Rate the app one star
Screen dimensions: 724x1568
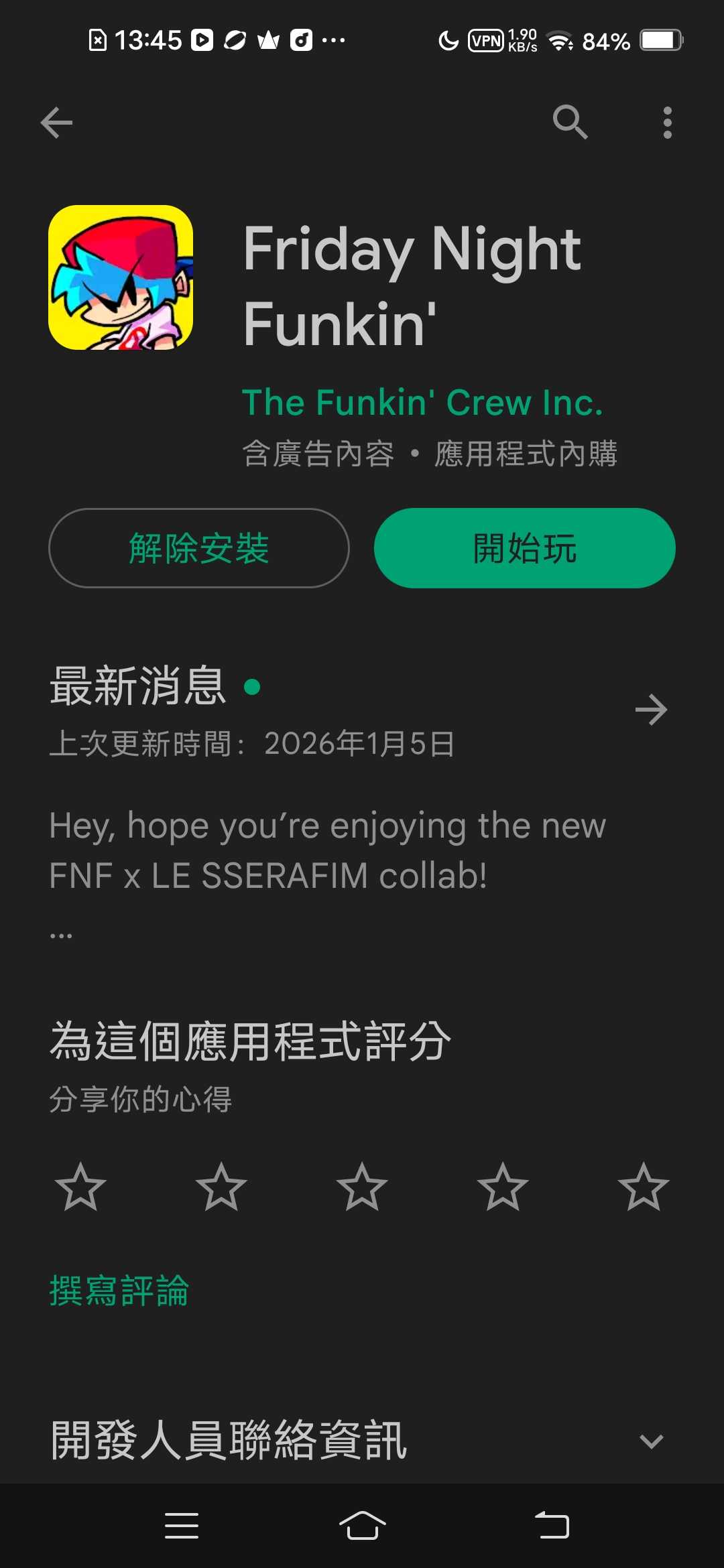tap(80, 1187)
